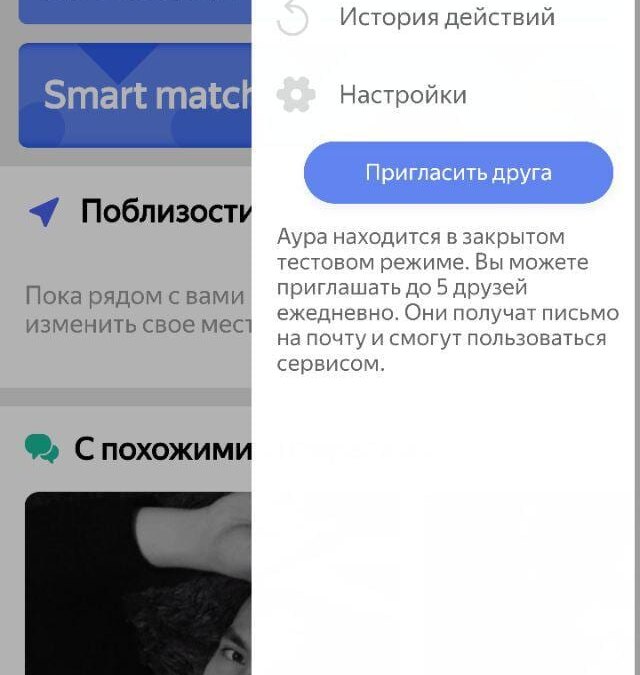Tap the Пригласить друга button
The height and width of the screenshot is (675, 640).
click(458, 173)
